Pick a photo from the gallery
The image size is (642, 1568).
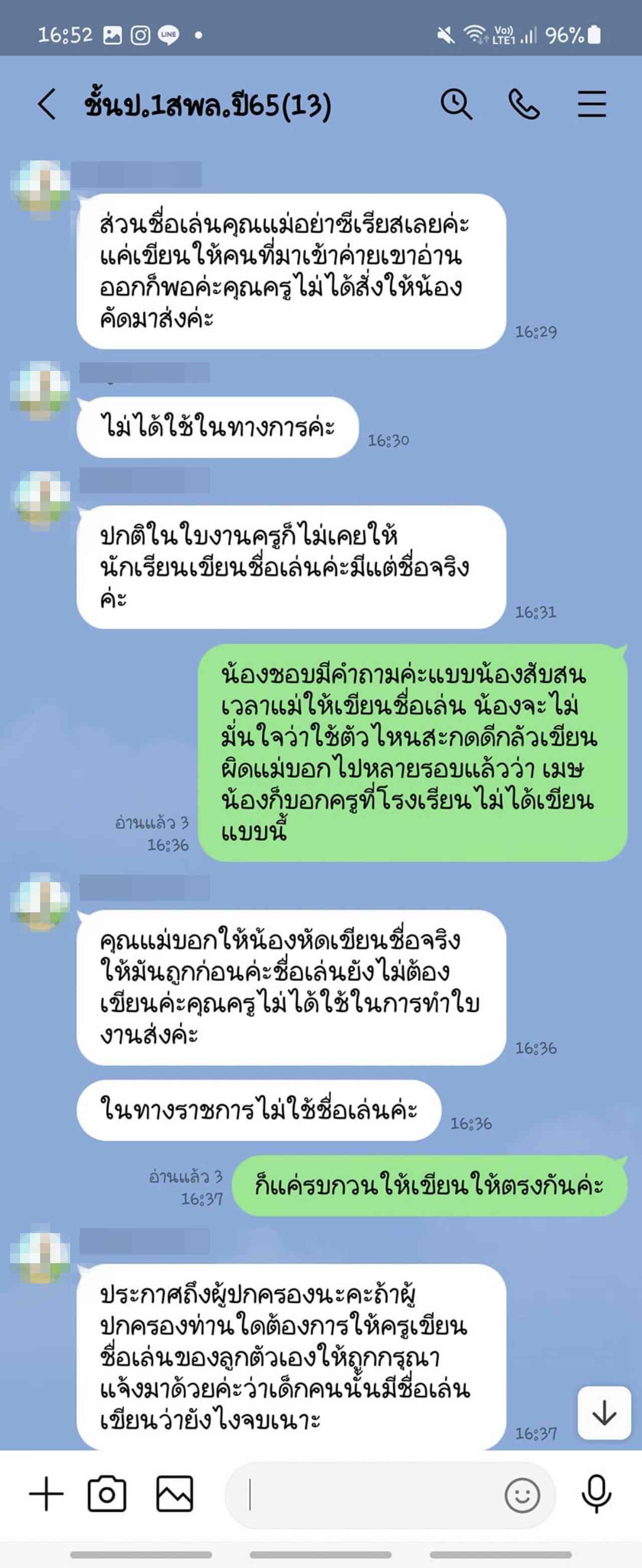click(175, 1494)
